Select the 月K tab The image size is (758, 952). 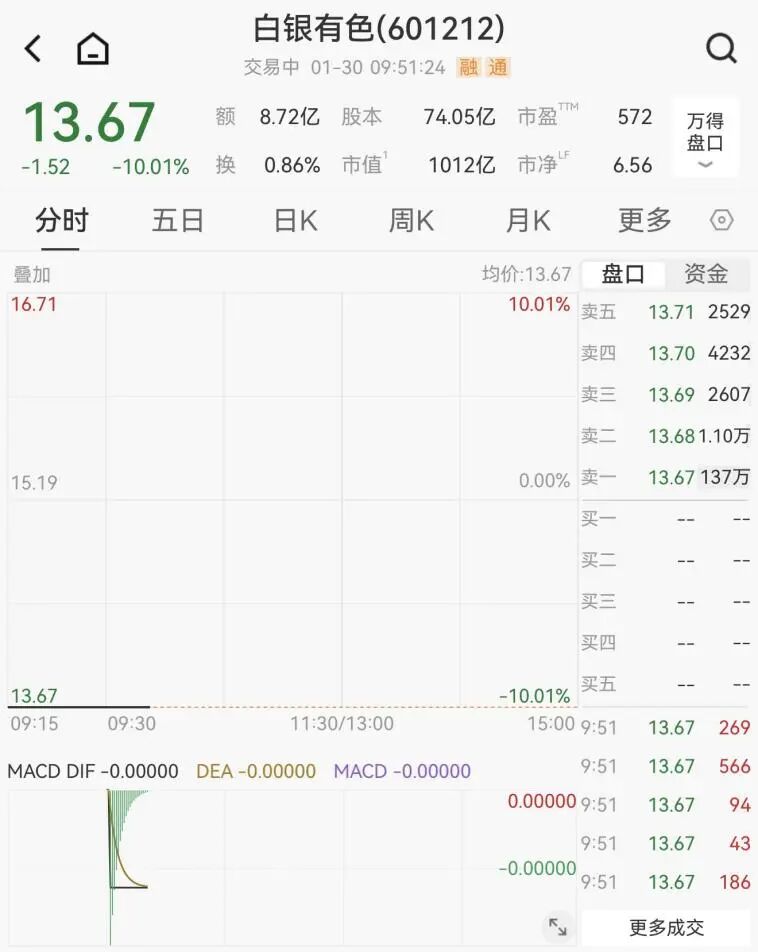coord(527,221)
